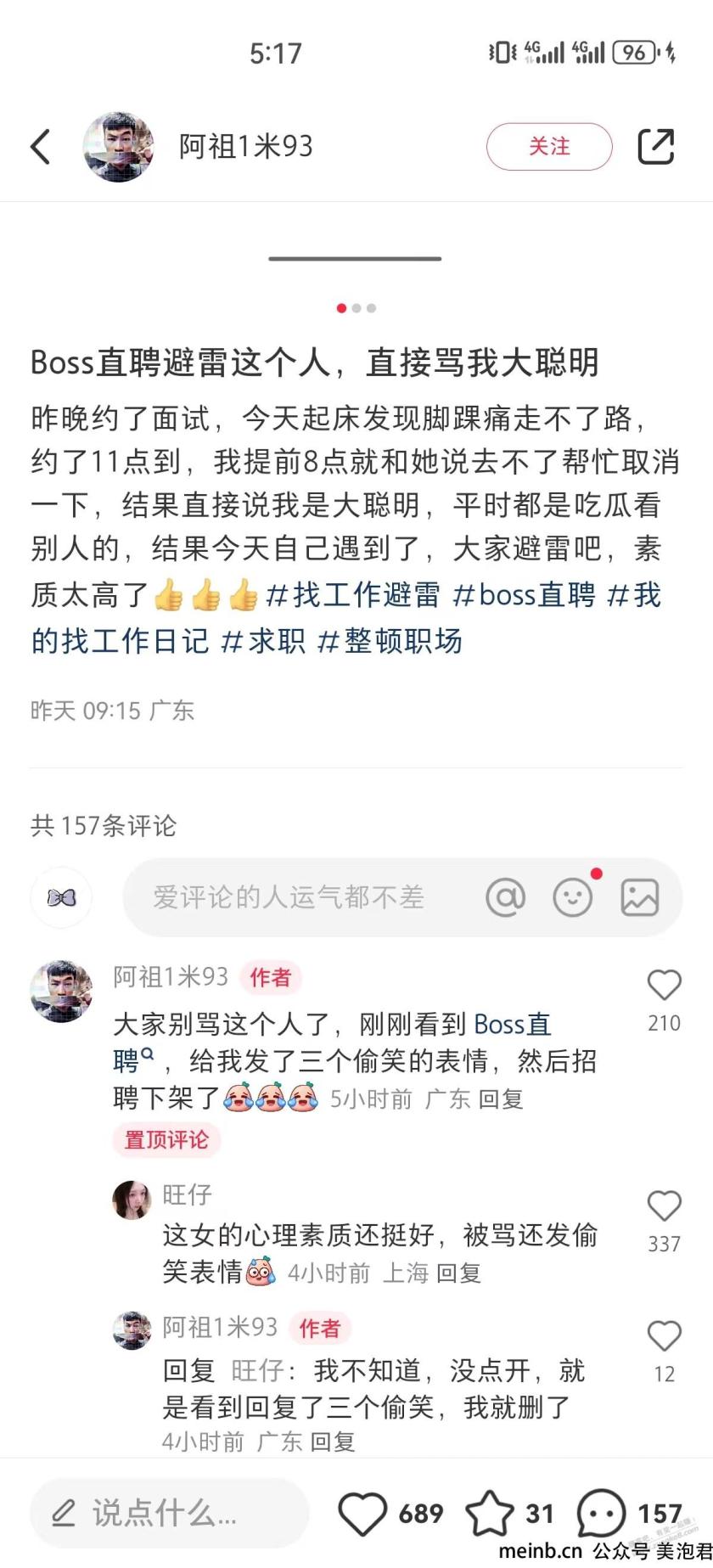This screenshot has height=1568, width=713.
Task: Mention someone with the @ icon
Action: [505, 897]
